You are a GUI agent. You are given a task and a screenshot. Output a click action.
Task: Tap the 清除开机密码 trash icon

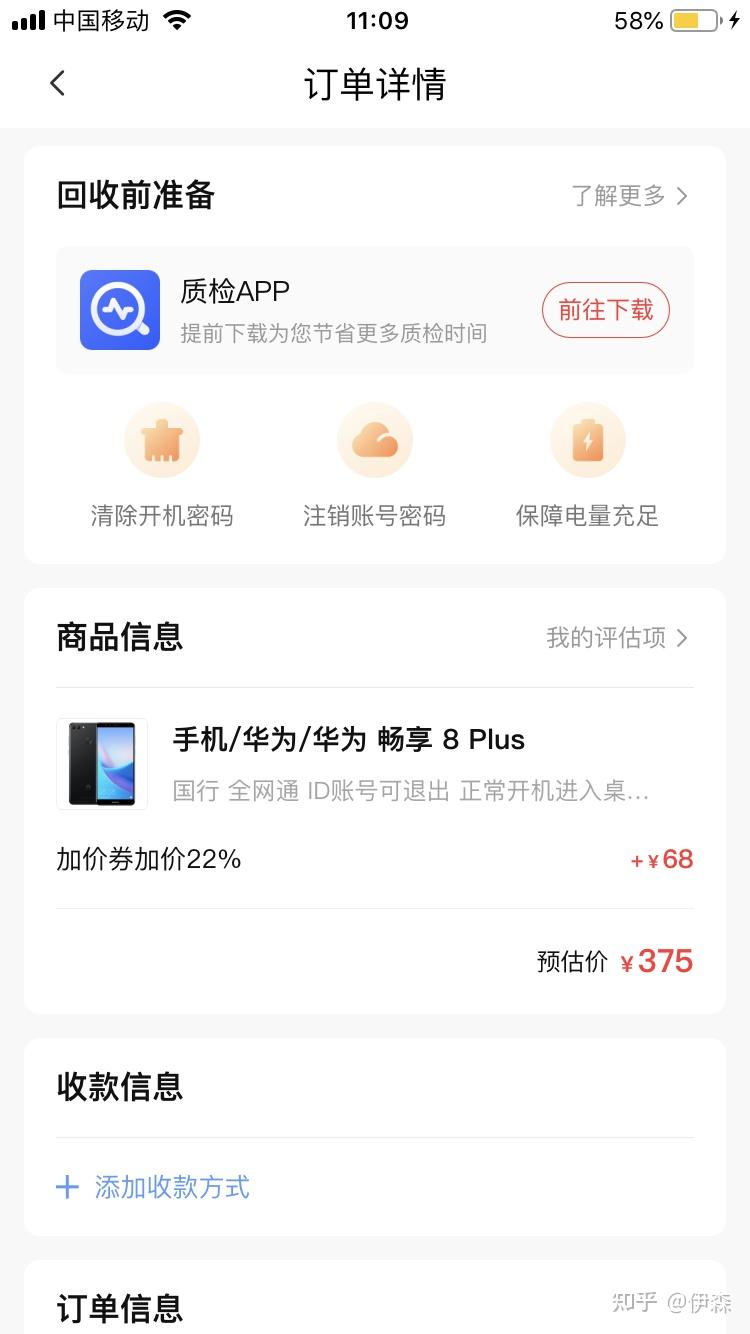(162, 439)
